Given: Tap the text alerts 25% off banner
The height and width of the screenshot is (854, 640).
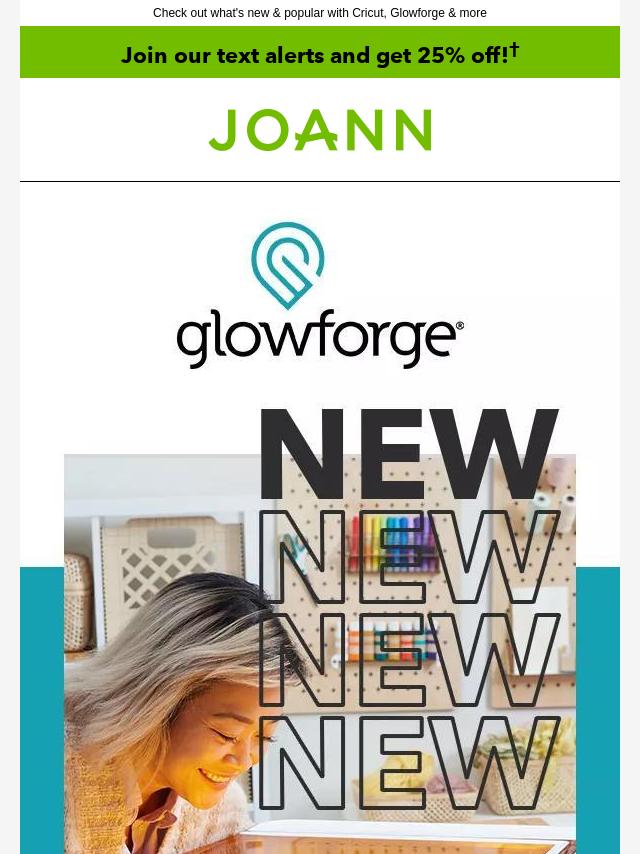Looking at the screenshot, I should (320, 54).
